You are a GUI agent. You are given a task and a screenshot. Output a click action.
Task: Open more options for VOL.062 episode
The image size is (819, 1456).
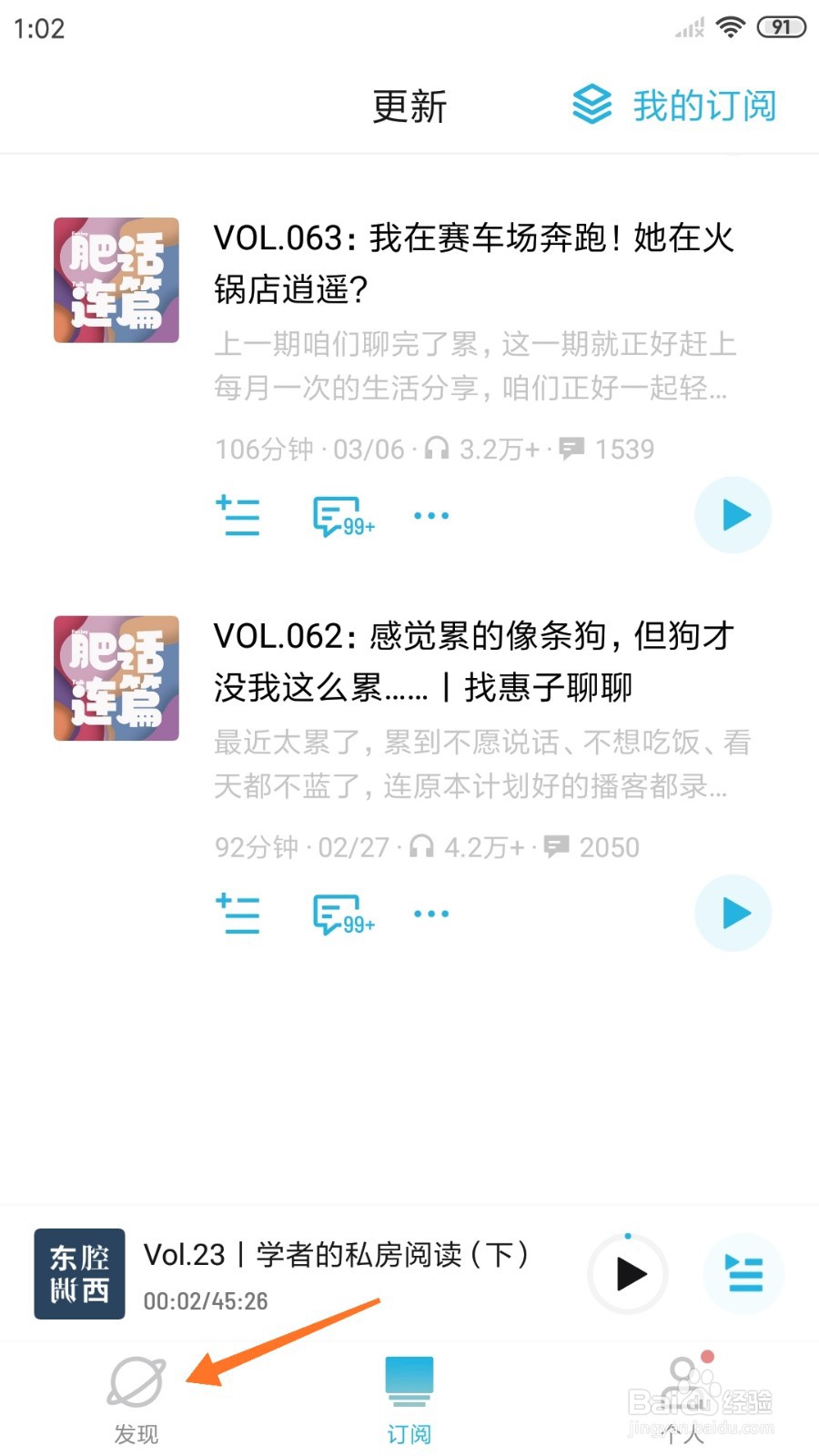coord(430,914)
